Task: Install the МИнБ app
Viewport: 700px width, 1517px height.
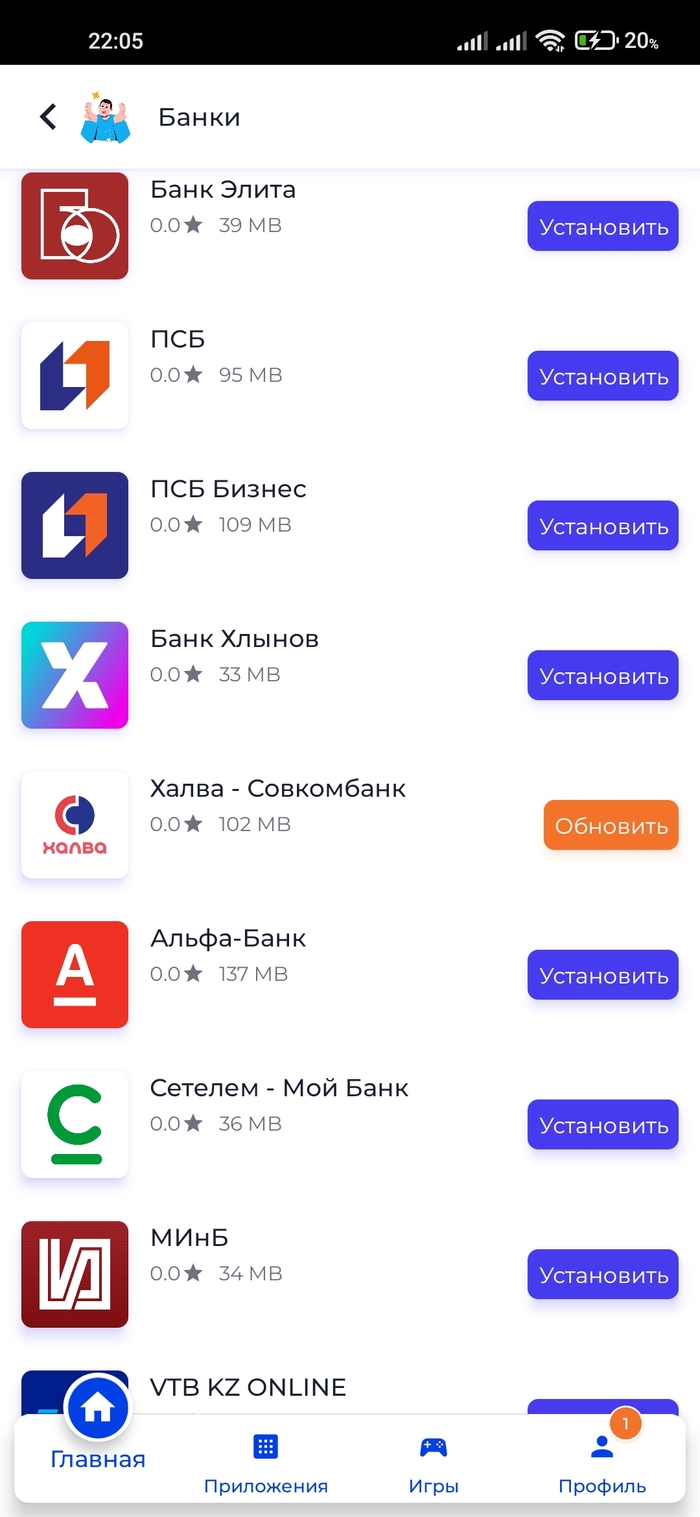Action: (603, 1276)
